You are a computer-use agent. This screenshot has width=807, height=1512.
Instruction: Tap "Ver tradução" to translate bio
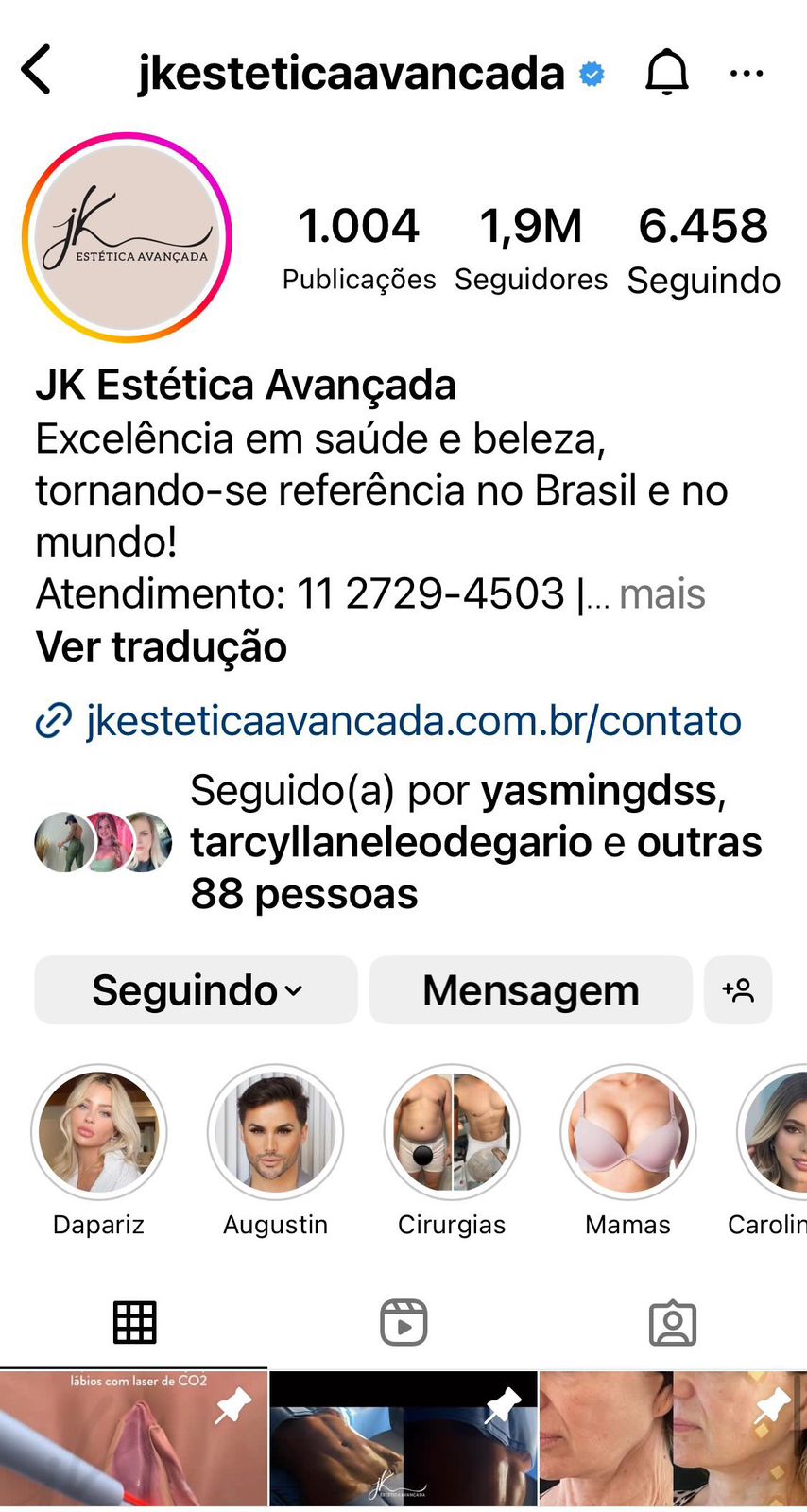click(x=161, y=647)
